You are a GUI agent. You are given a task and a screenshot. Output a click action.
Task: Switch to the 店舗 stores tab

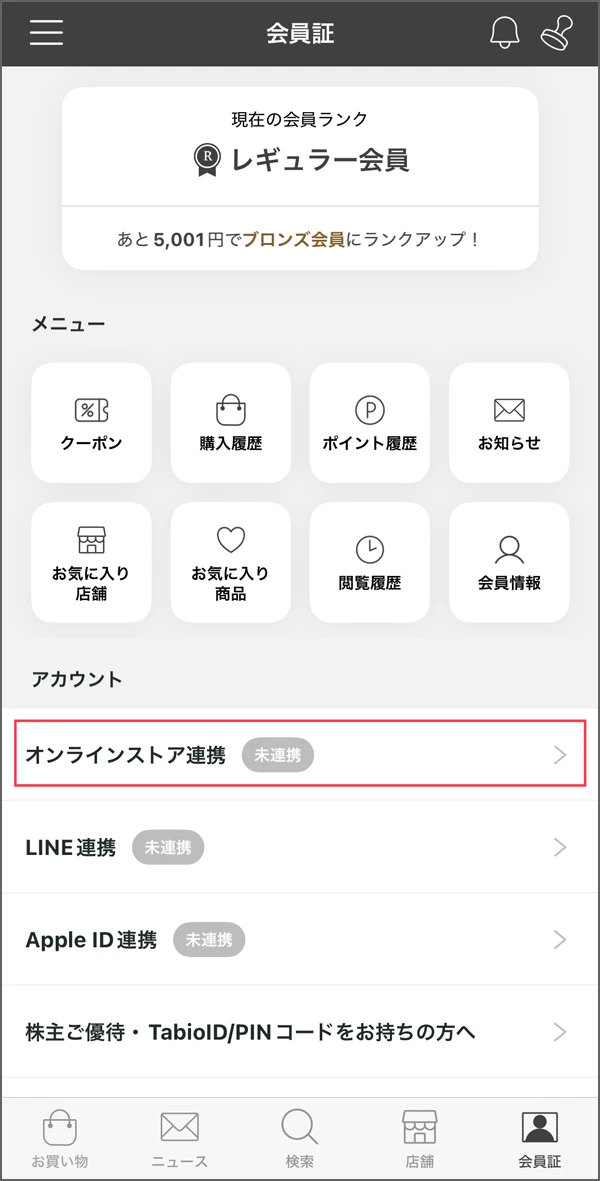tap(420, 1139)
